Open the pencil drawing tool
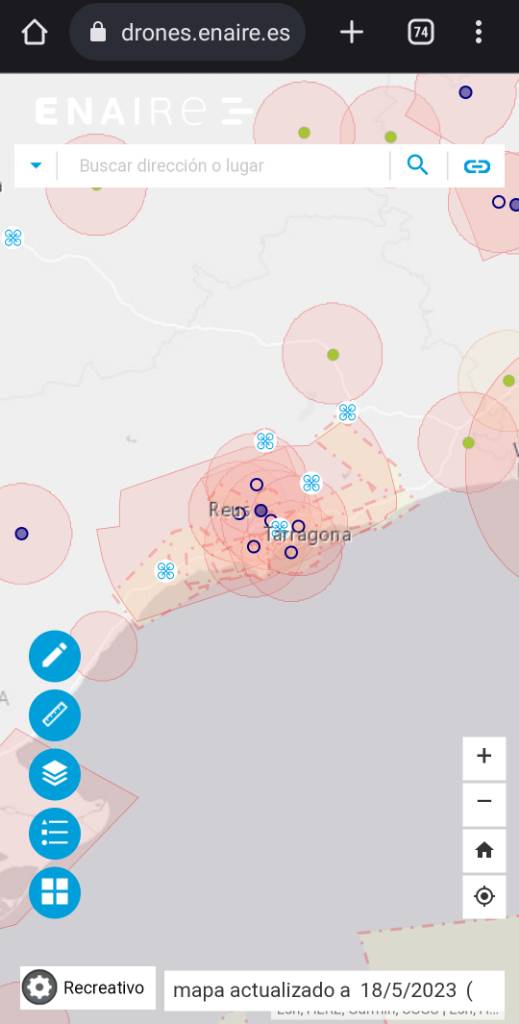The width and height of the screenshot is (519, 1024). point(55,656)
